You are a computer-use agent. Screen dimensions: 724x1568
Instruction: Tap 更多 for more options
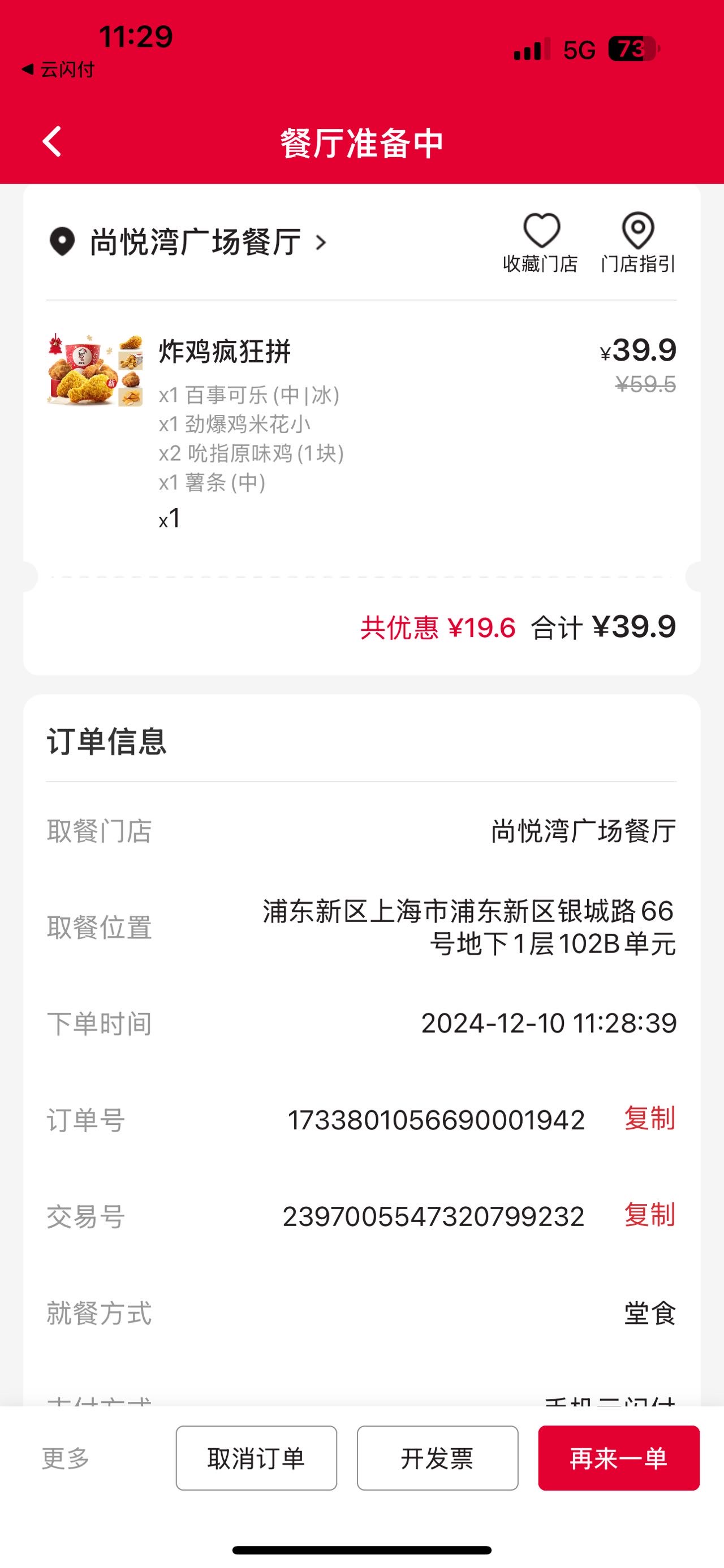point(66,1458)
